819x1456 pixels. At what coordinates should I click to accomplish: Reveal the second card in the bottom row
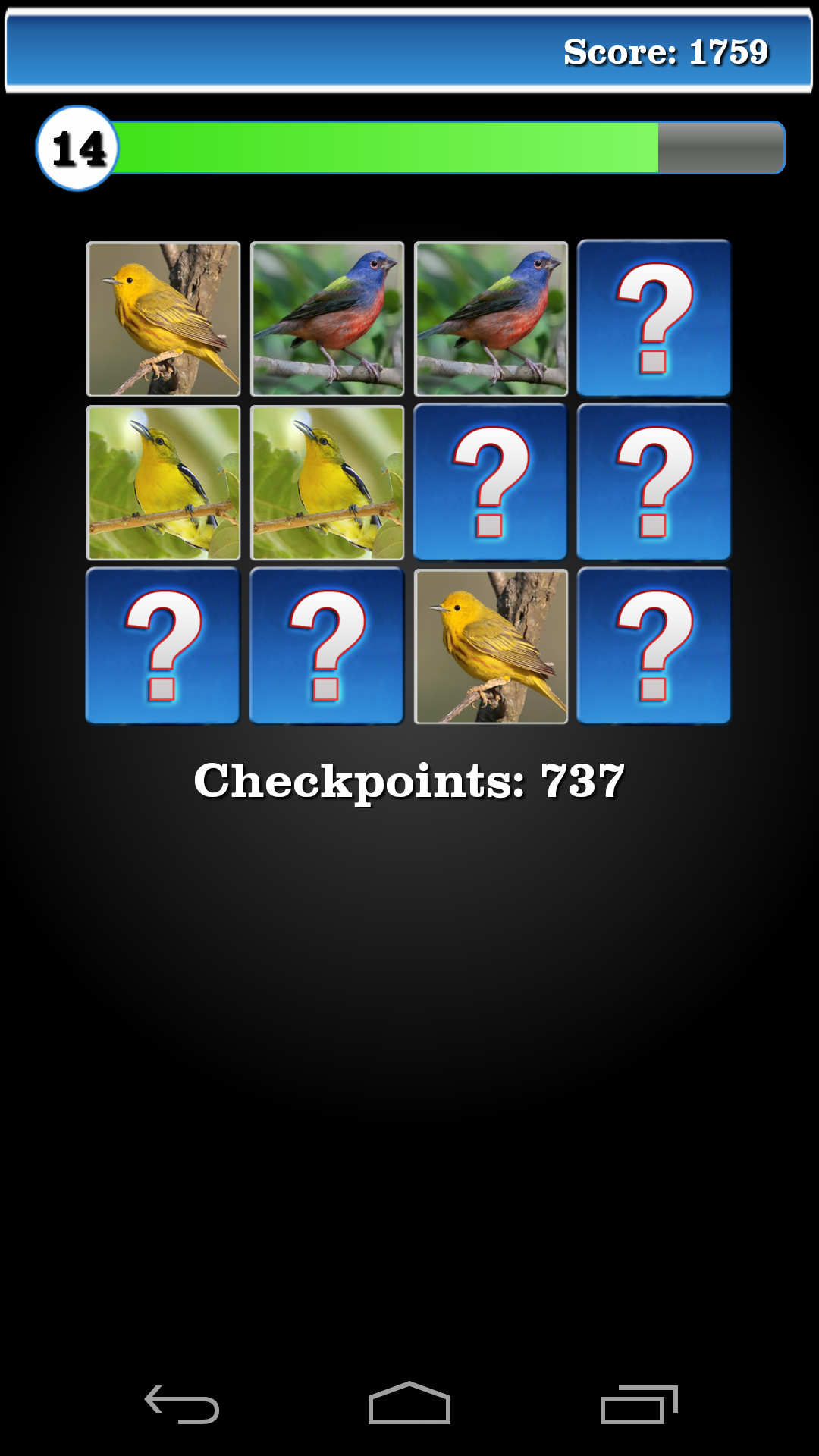pos(326,646)
